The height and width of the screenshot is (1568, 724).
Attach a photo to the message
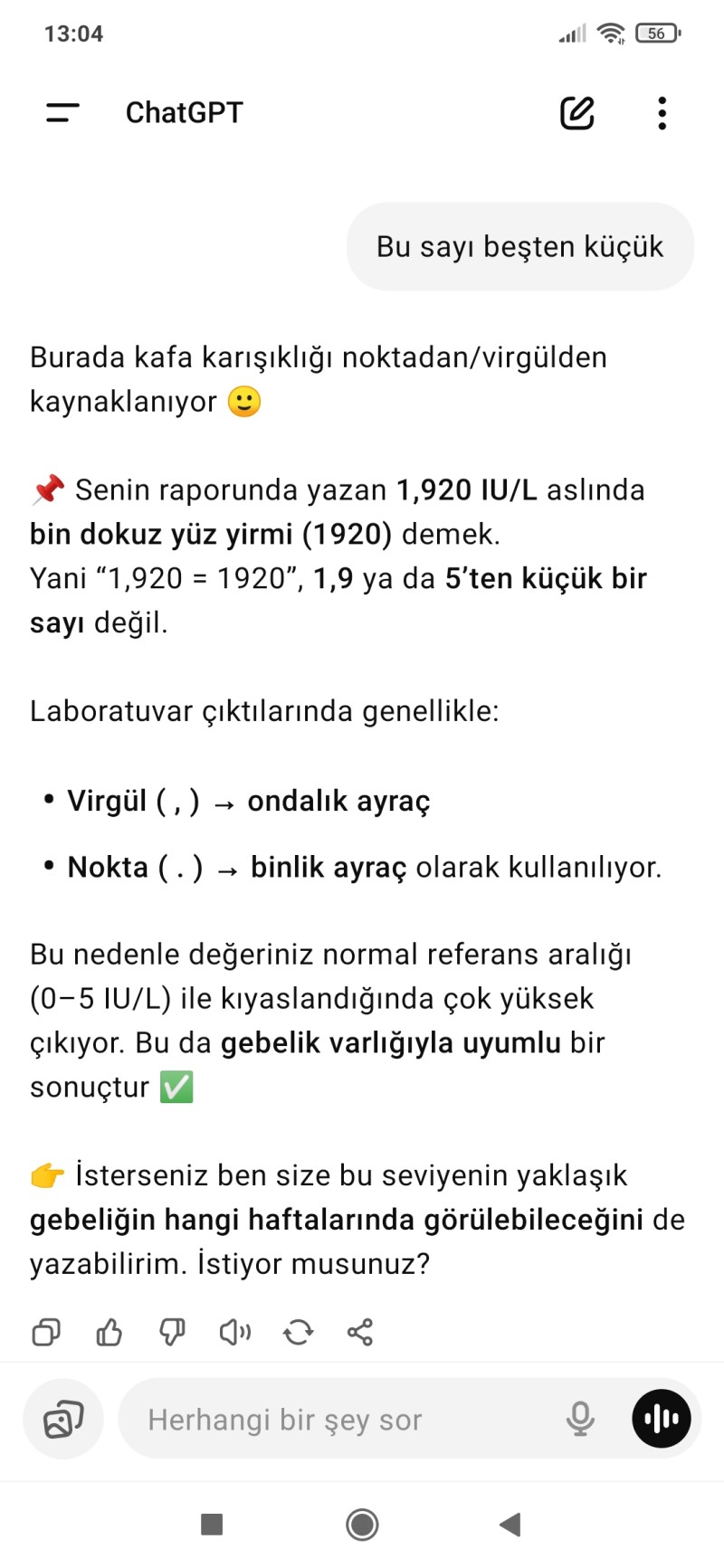tap(63, 1419)
